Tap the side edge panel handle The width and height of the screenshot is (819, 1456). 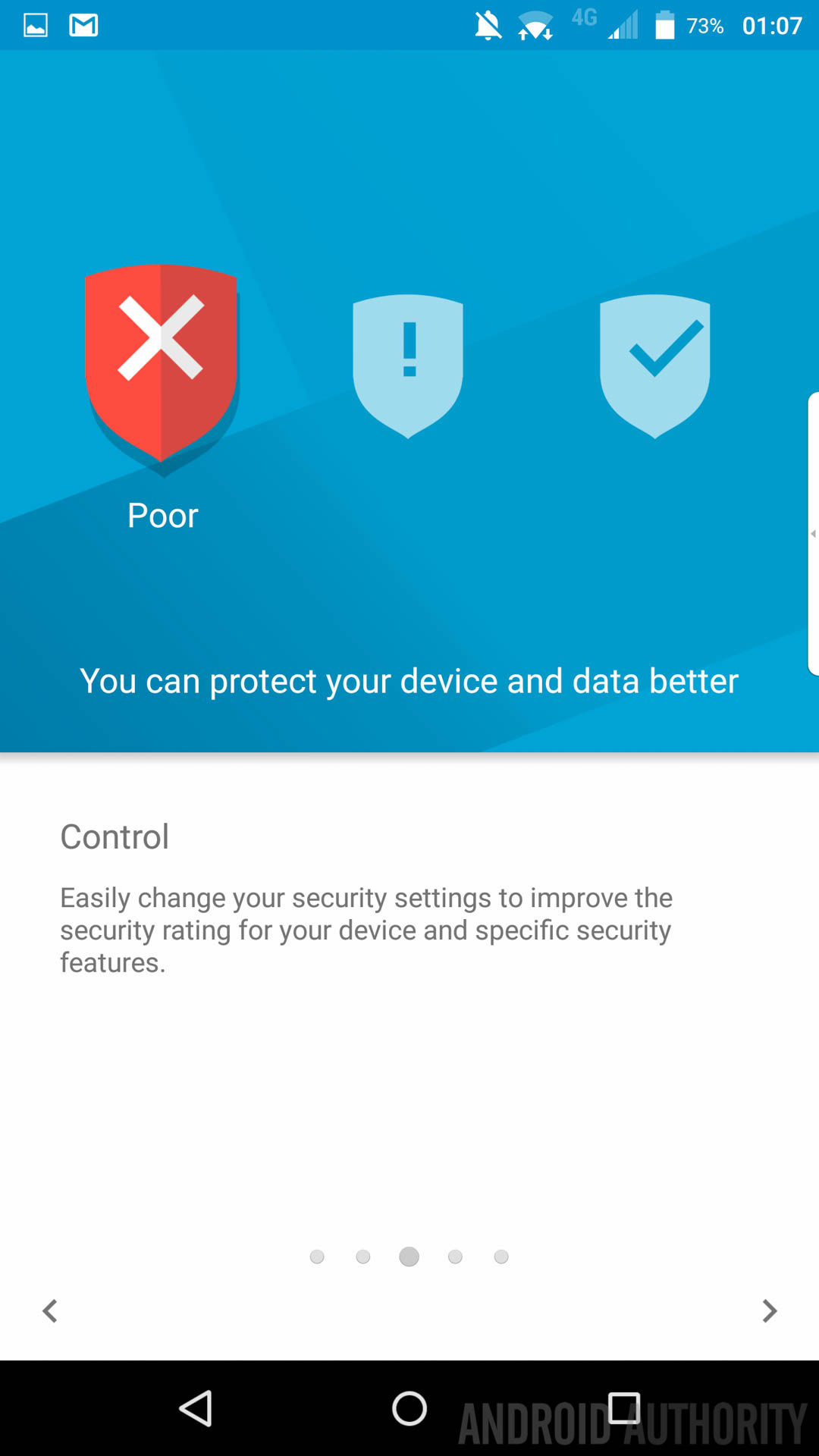point(813,533)
